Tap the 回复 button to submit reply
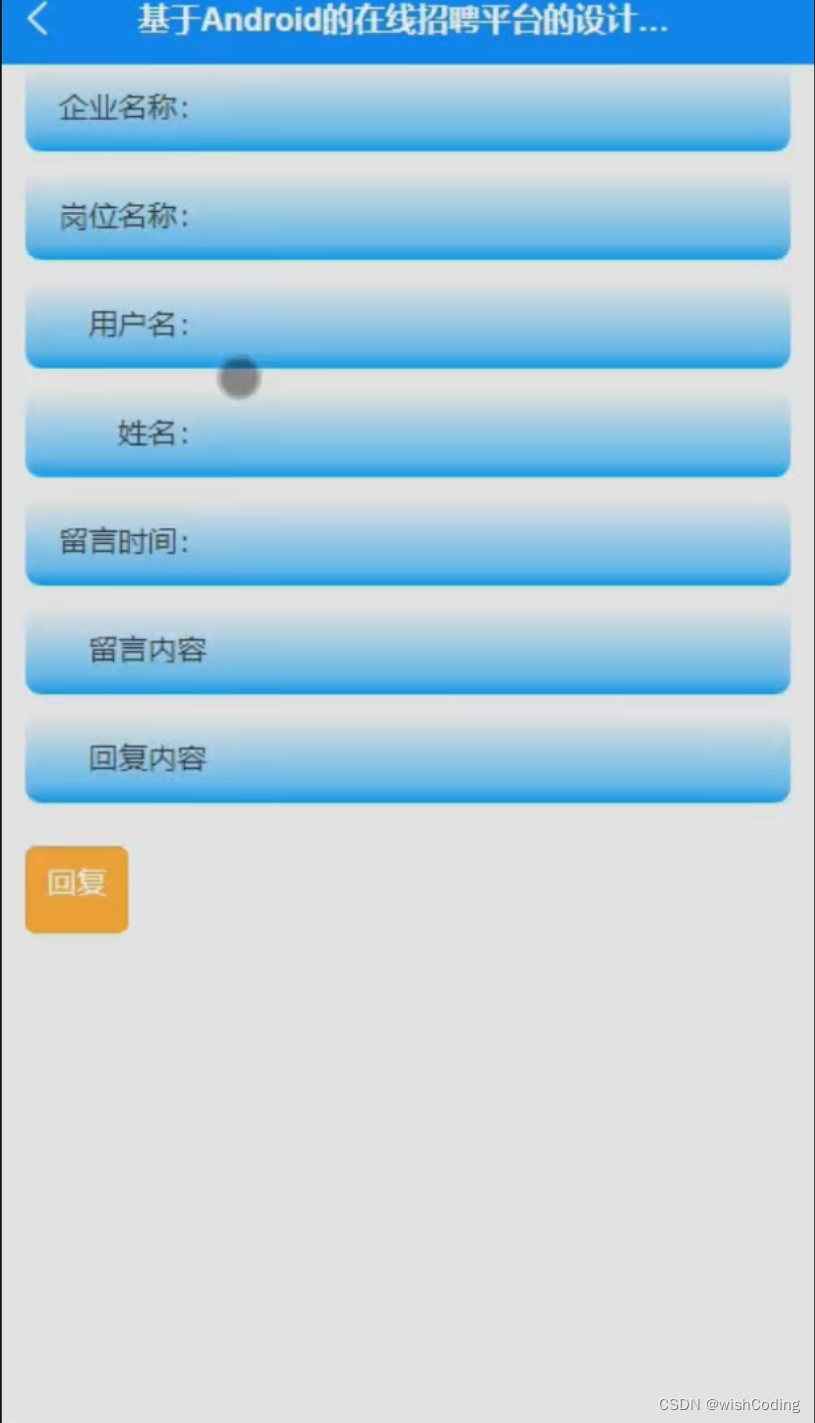The image size is (815, 1423). tap(75, 888)
